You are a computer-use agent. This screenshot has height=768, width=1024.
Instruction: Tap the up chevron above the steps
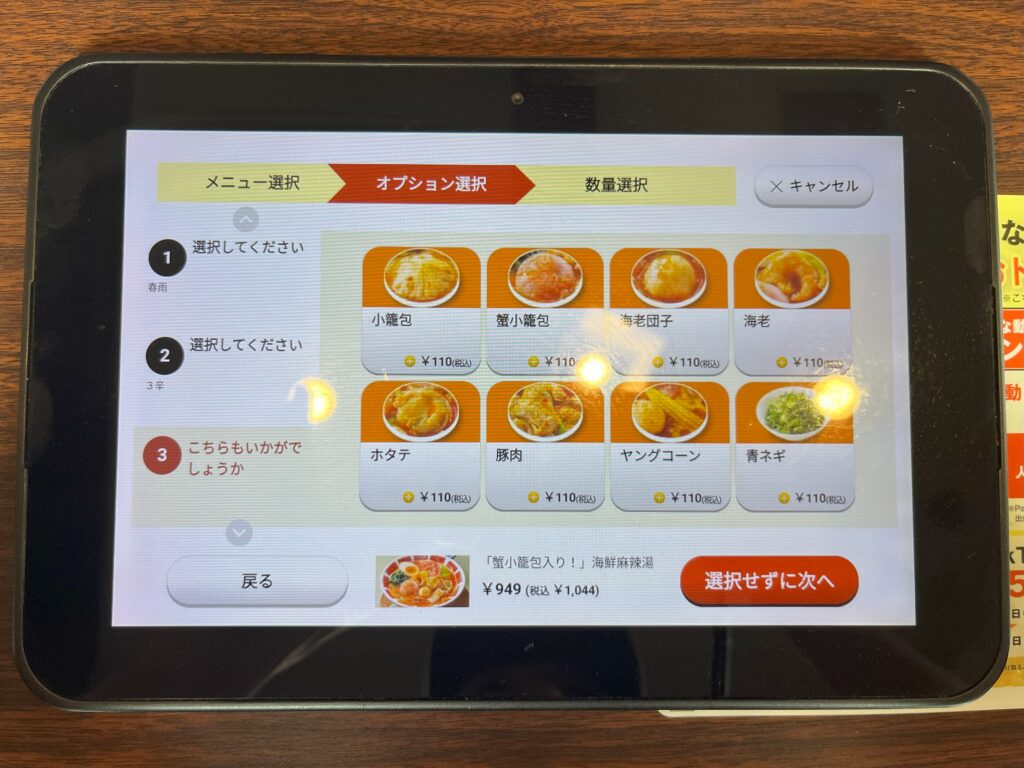[245, 219]
